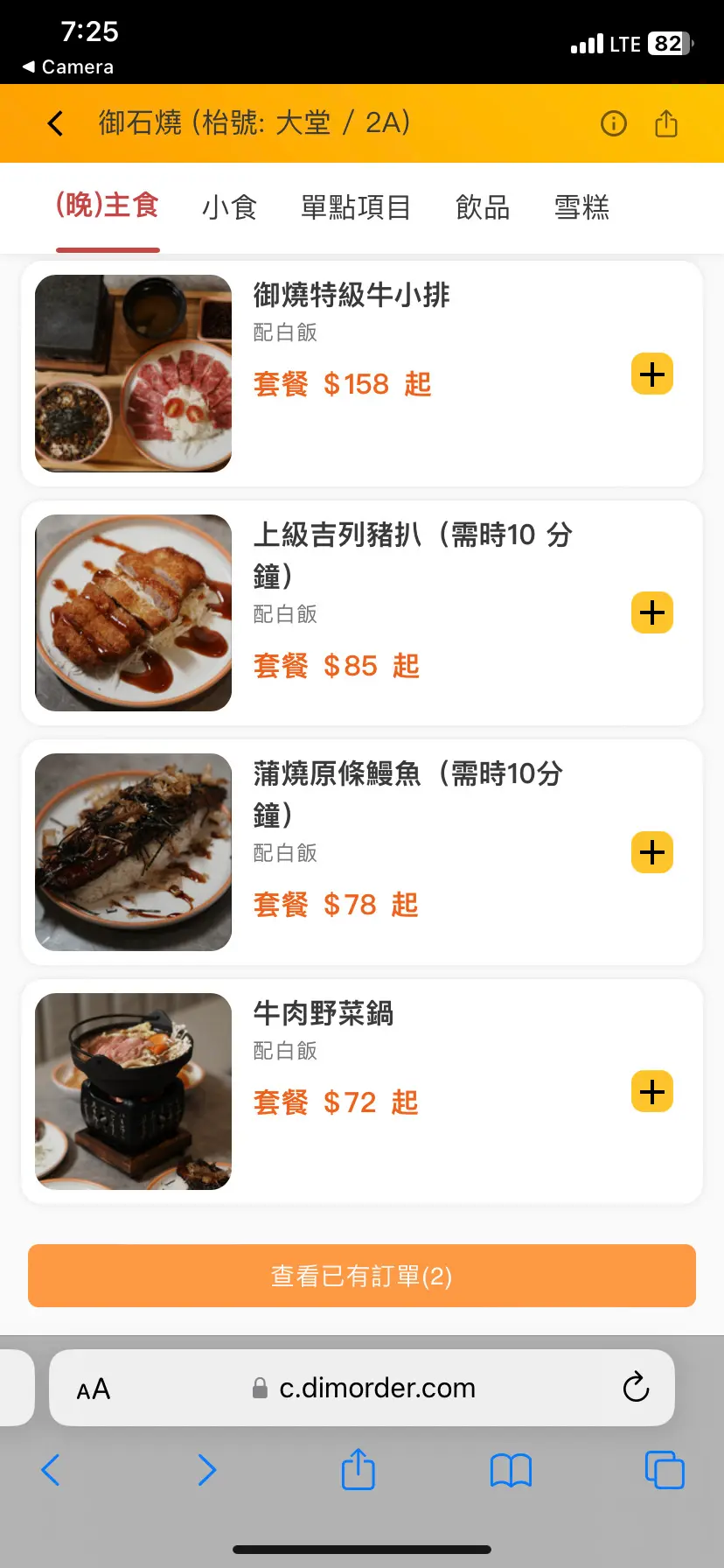Open Safari bookmarks

[511, 1470]
